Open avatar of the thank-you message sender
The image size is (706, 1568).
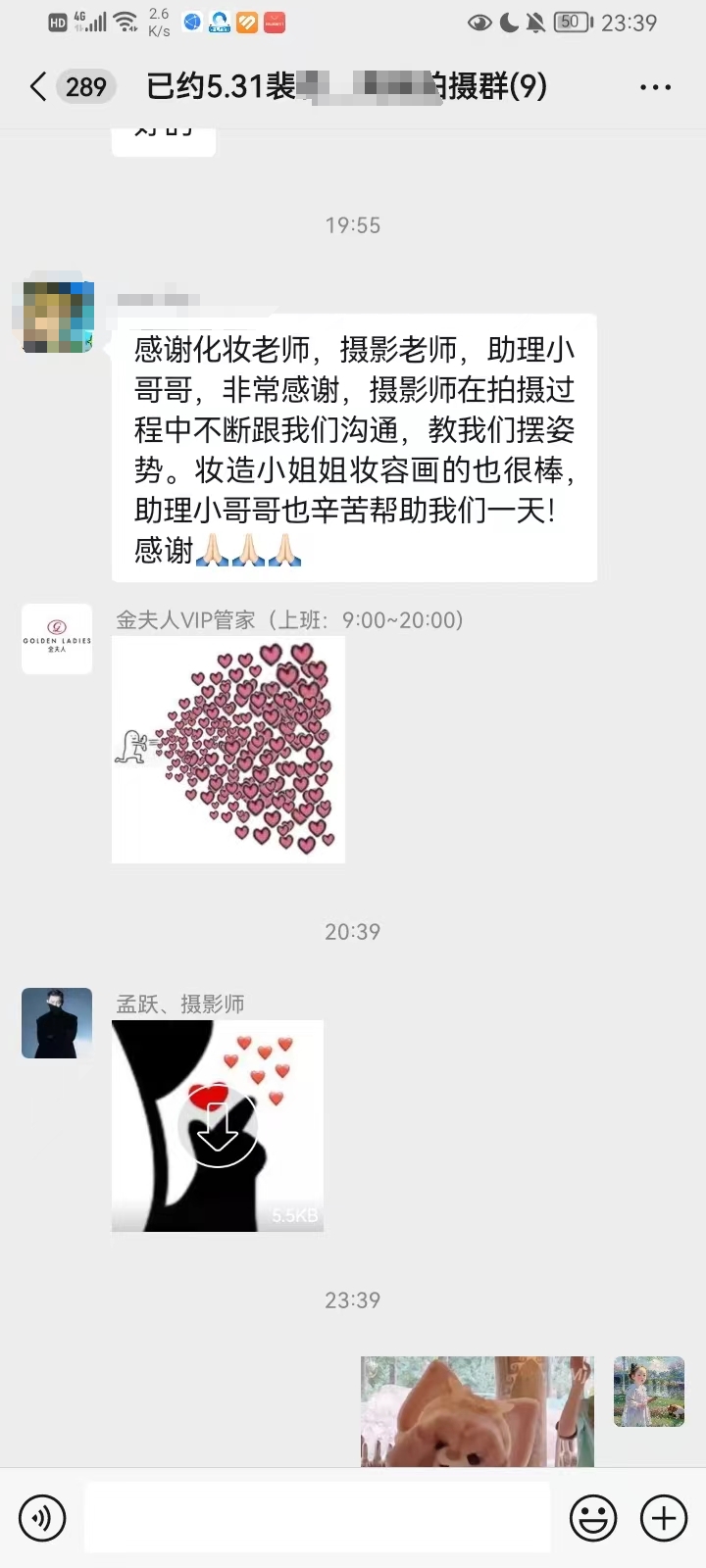click(x=57, y=317)
